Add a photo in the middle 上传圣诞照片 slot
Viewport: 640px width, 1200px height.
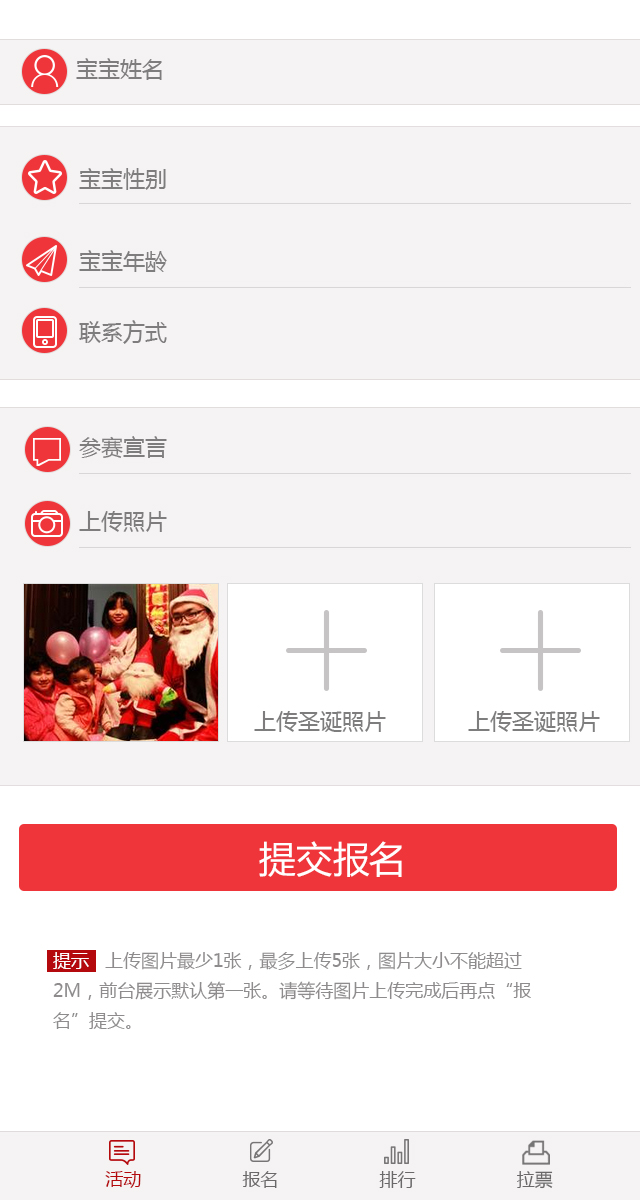pos(325,662)
